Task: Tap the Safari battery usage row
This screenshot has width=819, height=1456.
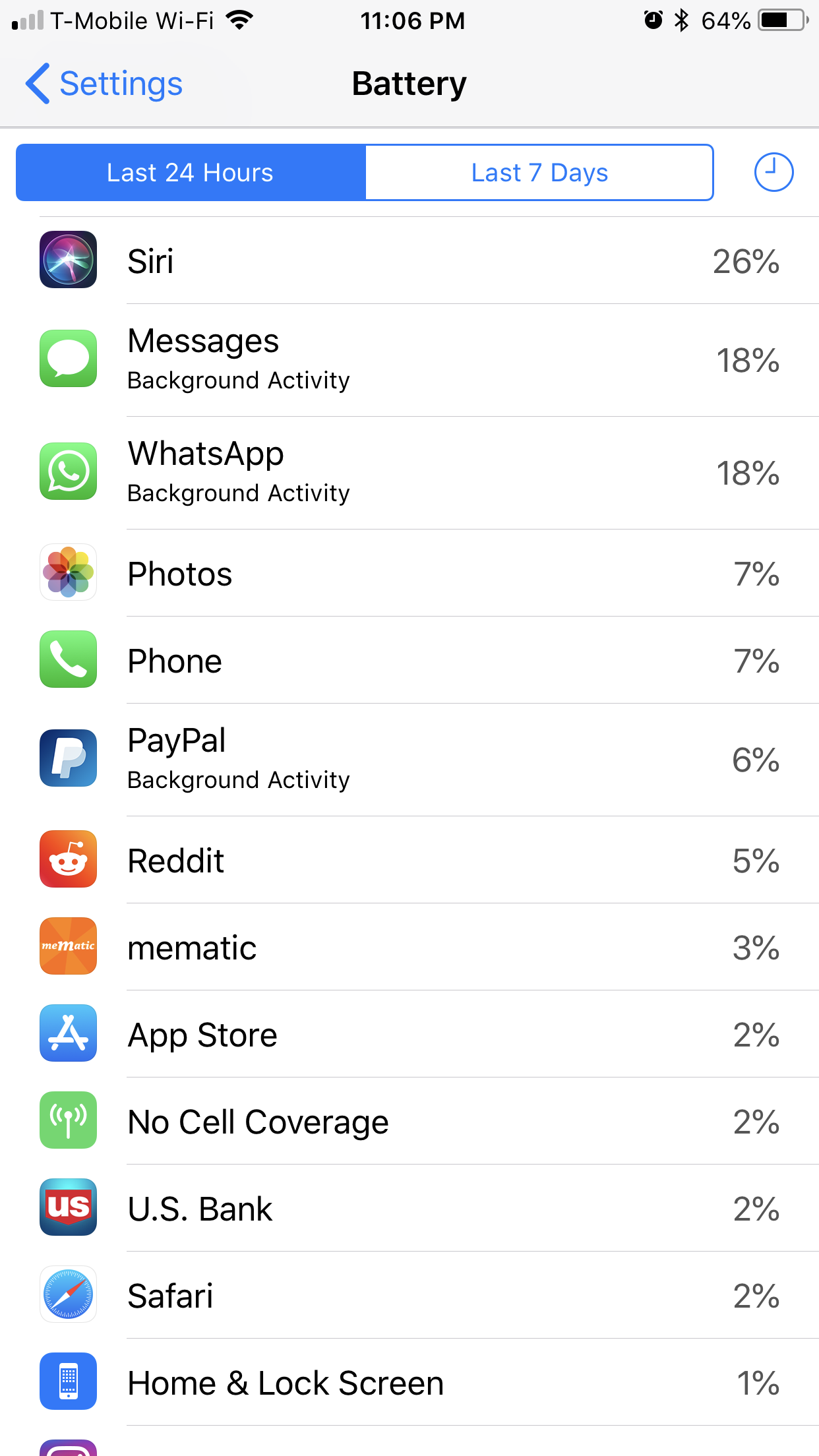Action: point(409,1295)
